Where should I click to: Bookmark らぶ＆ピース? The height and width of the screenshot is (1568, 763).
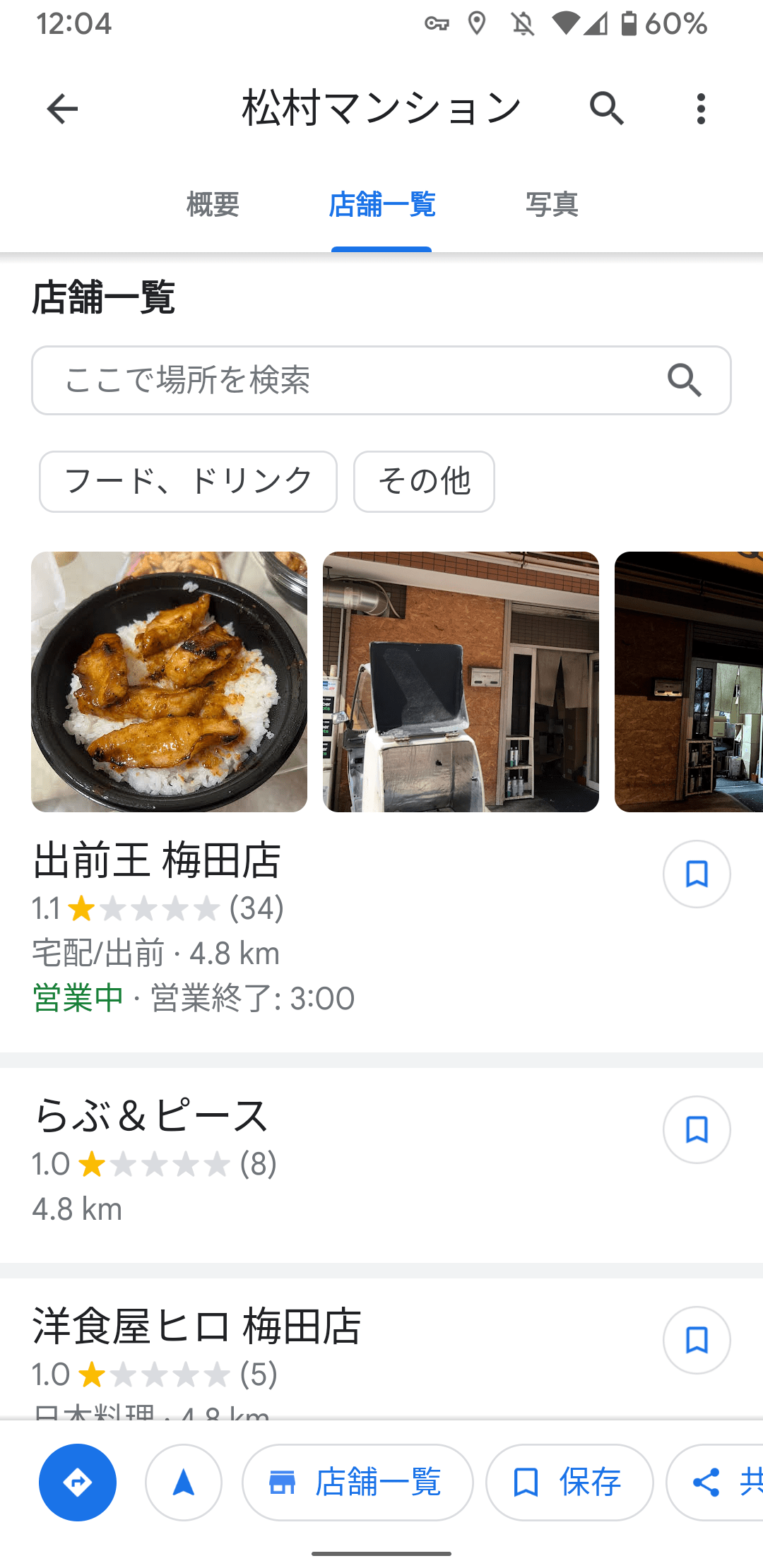tap(697, 1129)
